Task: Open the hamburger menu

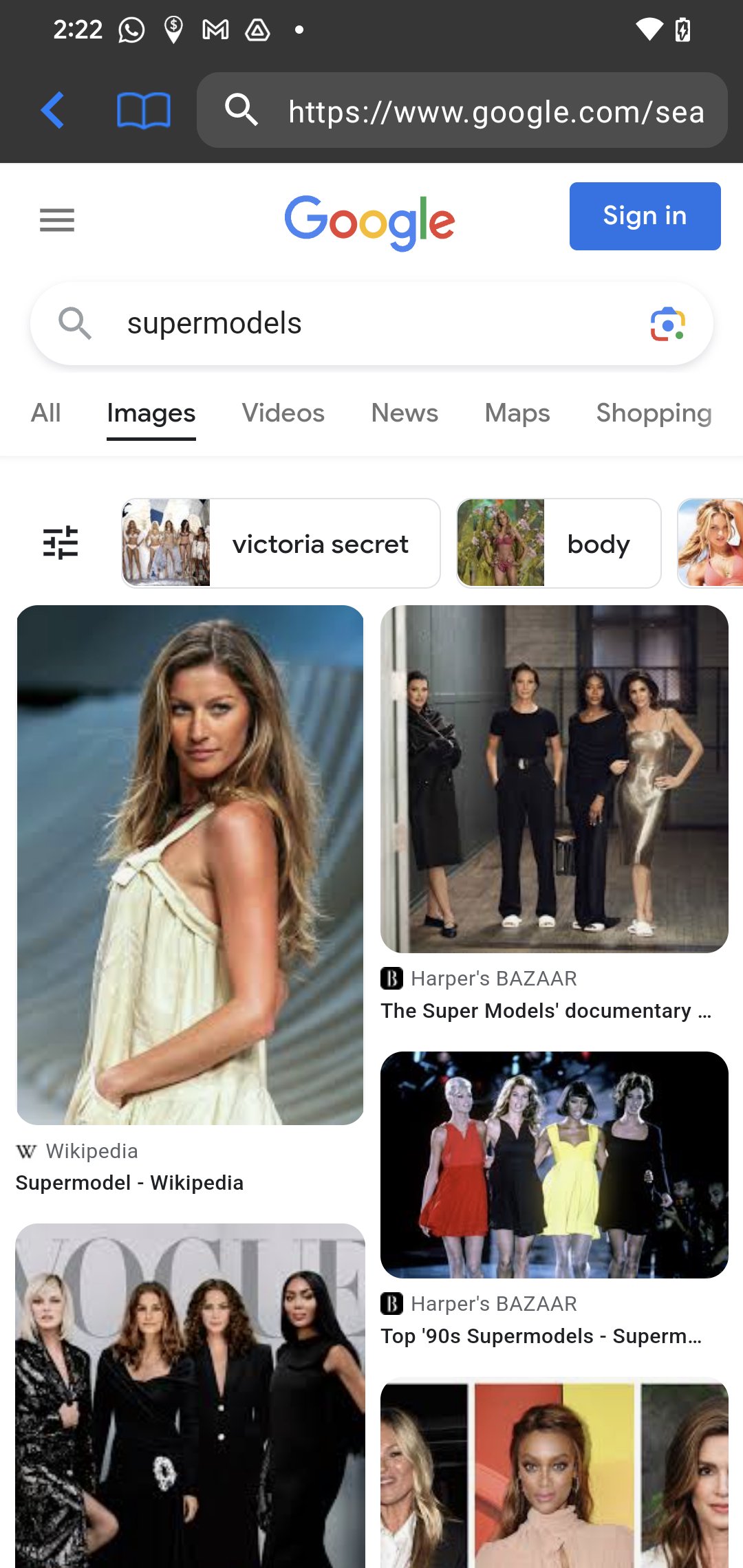Action: [56, 220]
